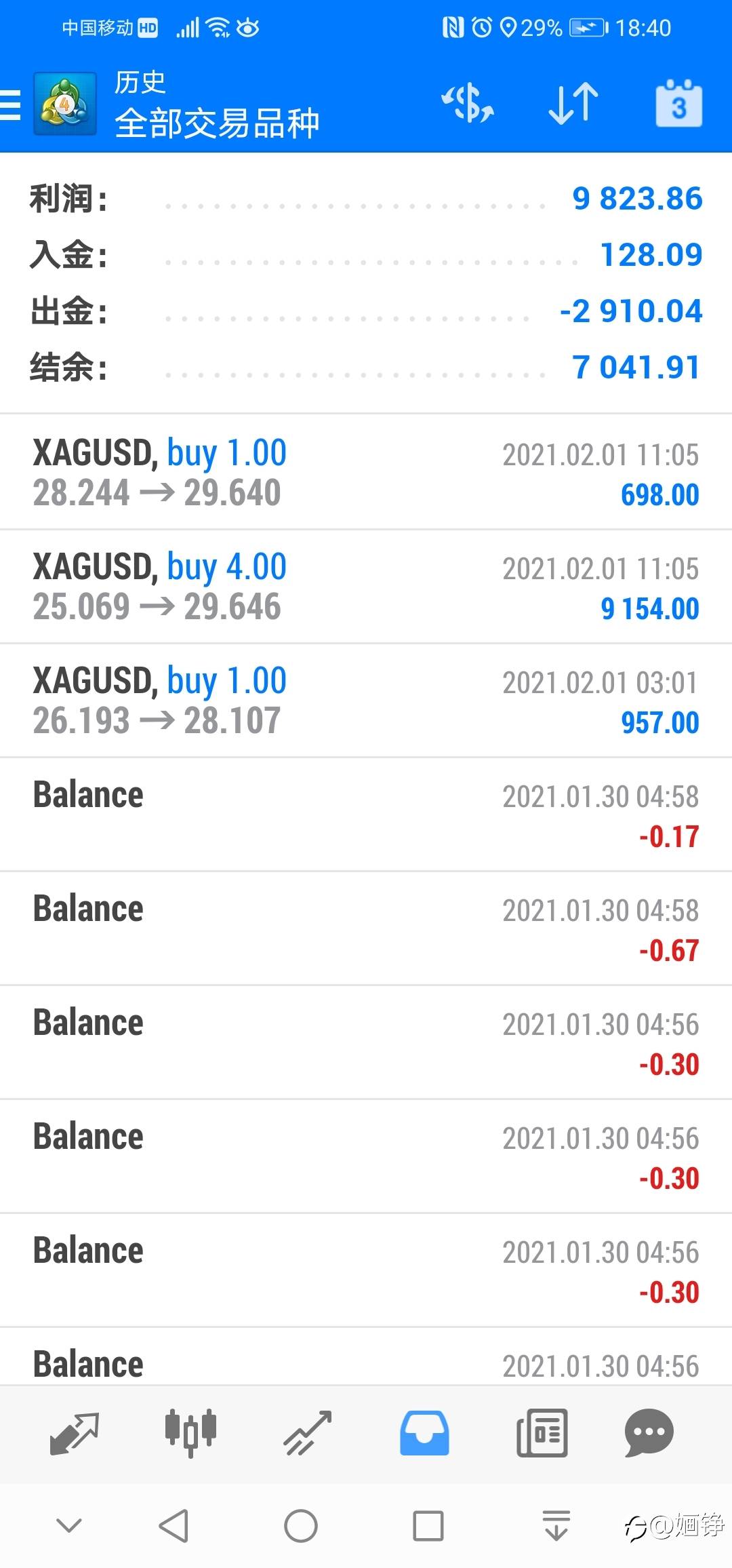Open the News tab
Viewport: 732px width, 1568px height.
(x=542, y=1432)
